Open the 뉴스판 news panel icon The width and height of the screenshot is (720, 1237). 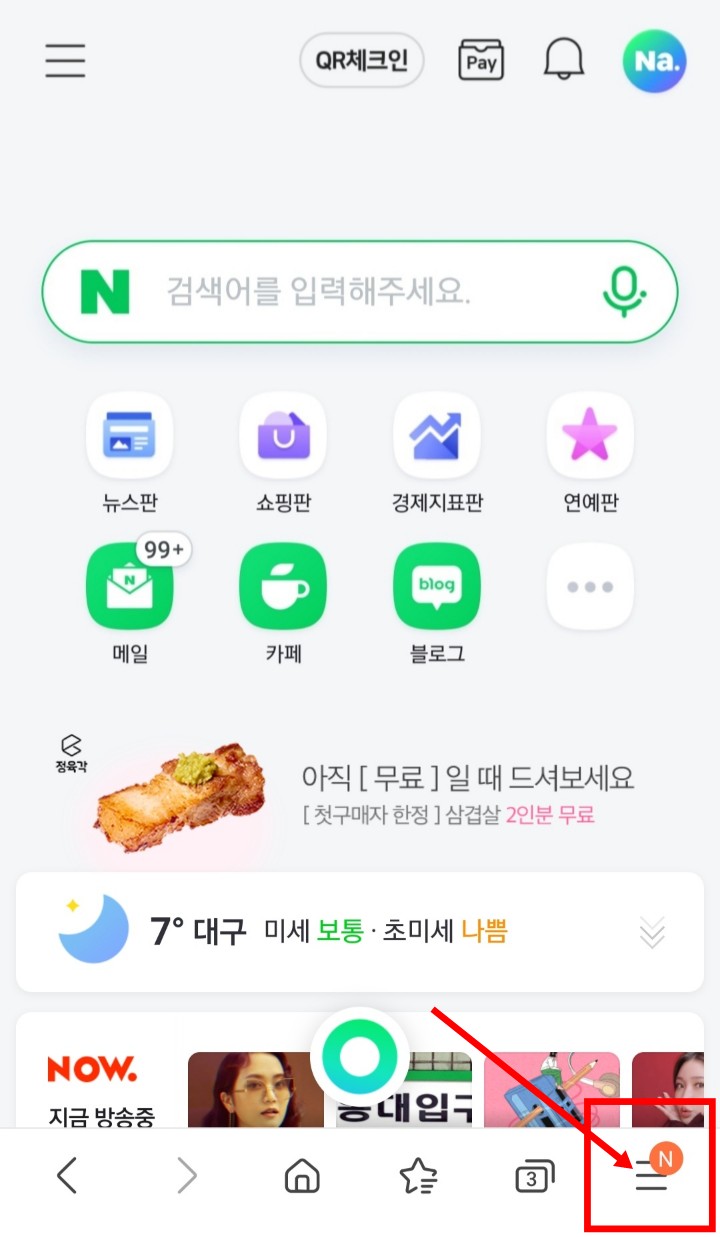pyautogui.click(x=130, y=434)
